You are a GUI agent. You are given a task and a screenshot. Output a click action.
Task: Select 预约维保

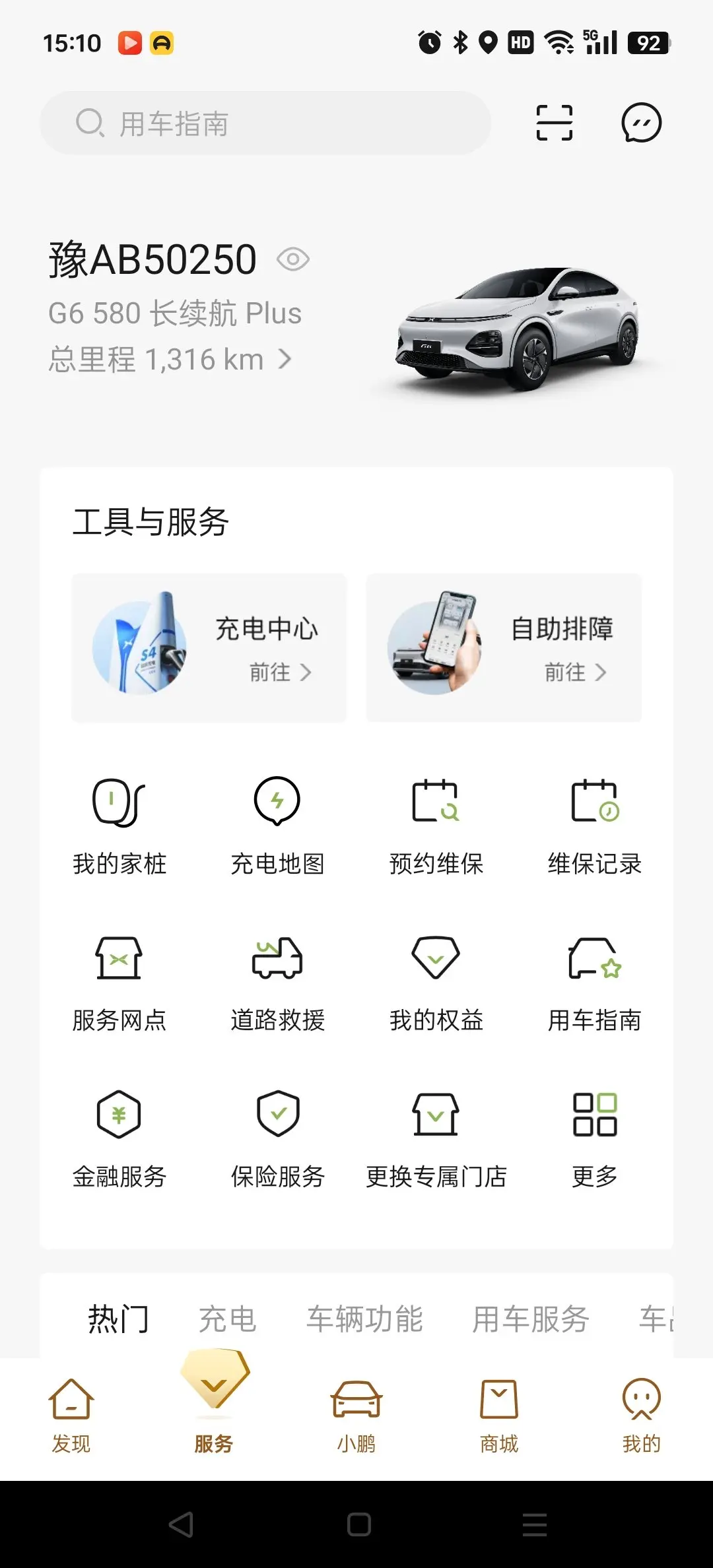436,825
